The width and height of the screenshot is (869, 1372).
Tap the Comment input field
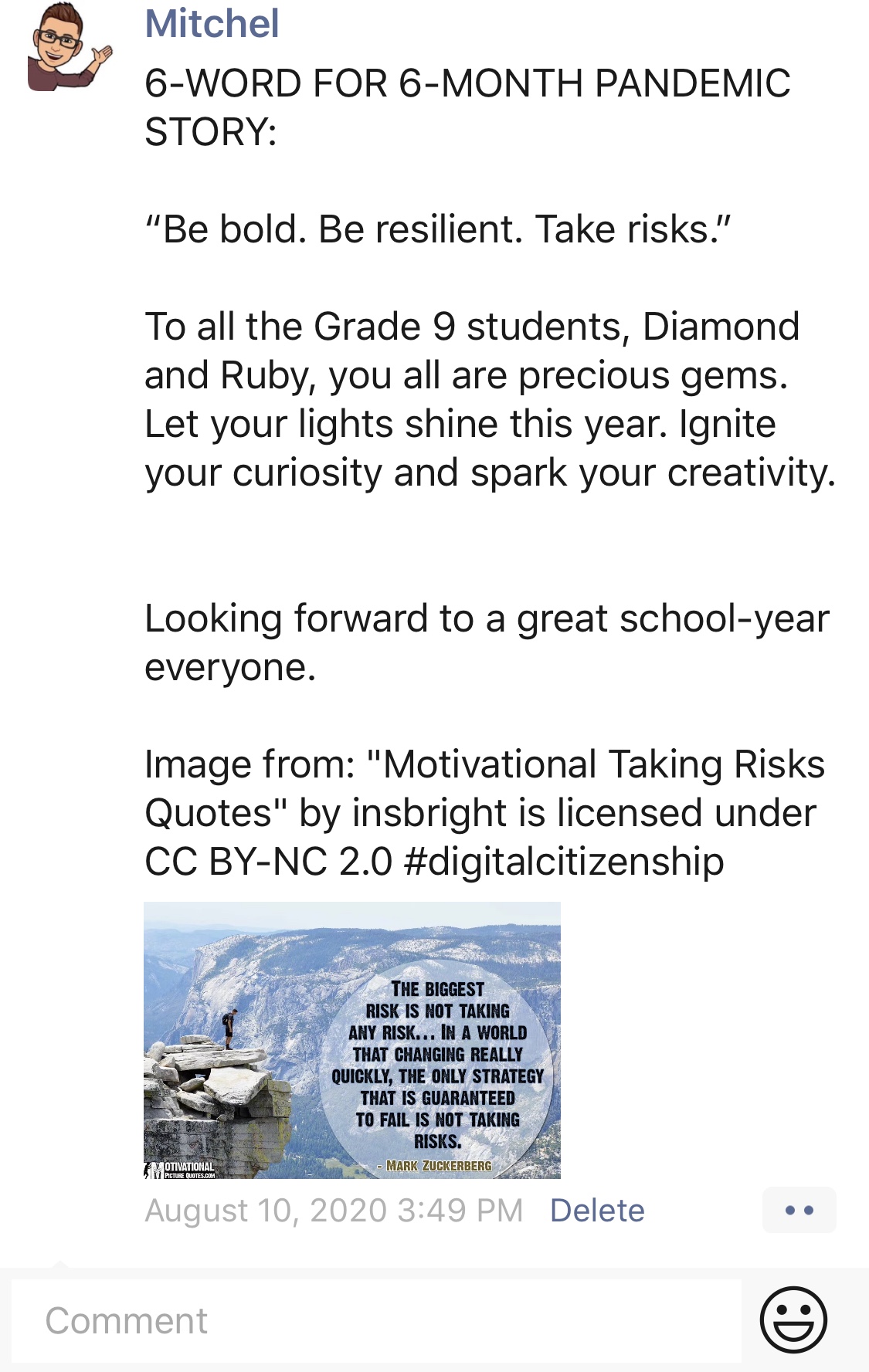point(376,1320)
